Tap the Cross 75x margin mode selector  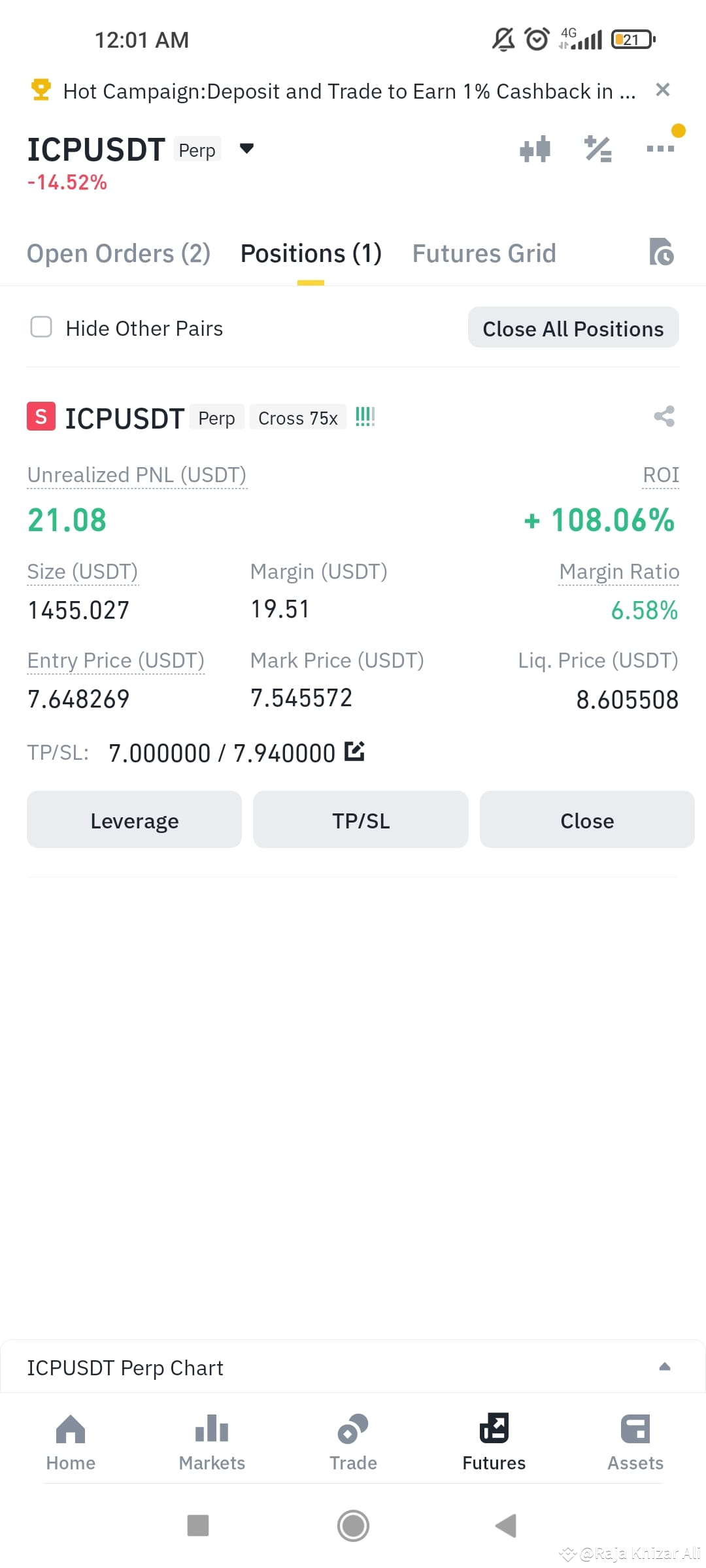point(297,417)
